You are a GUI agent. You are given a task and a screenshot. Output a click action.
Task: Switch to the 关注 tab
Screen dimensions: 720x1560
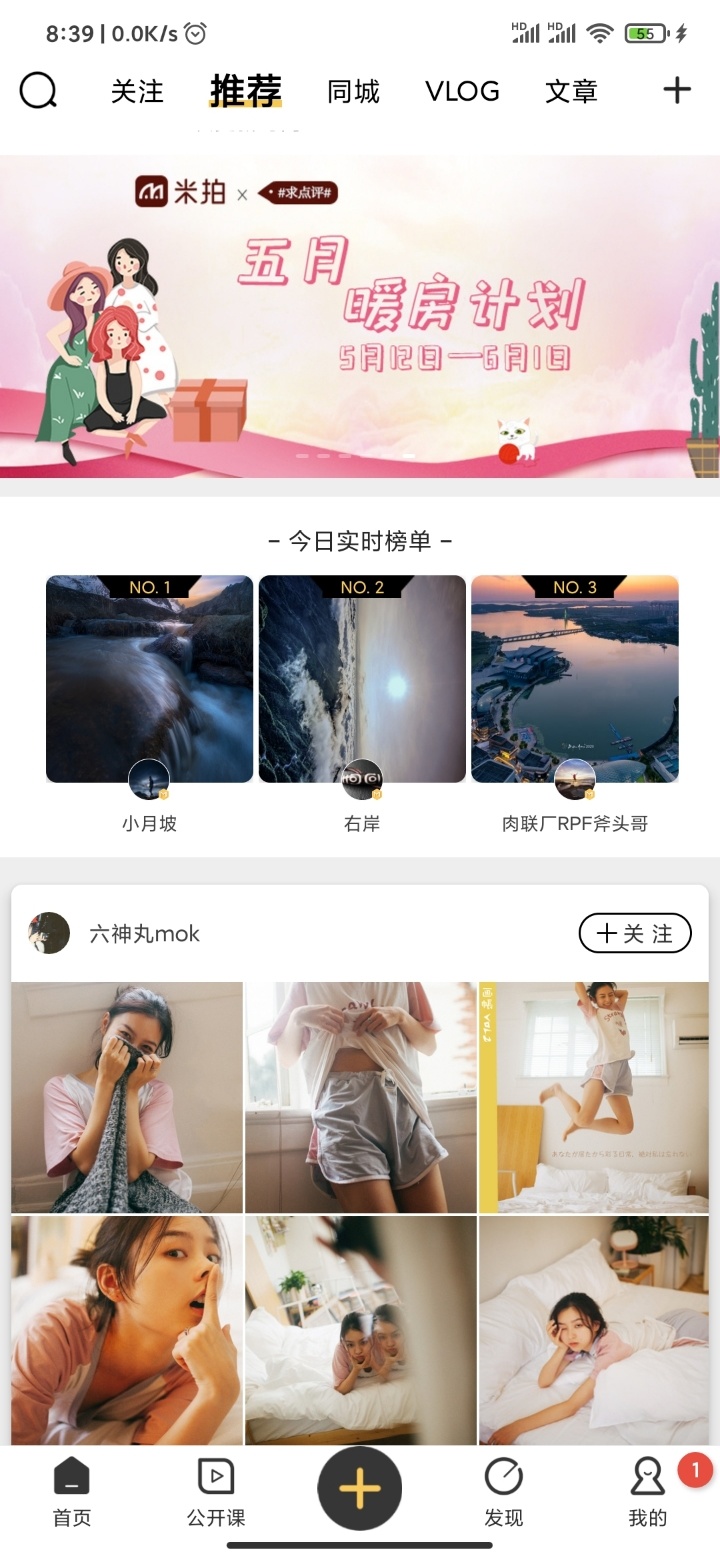[x=137, y=91]
